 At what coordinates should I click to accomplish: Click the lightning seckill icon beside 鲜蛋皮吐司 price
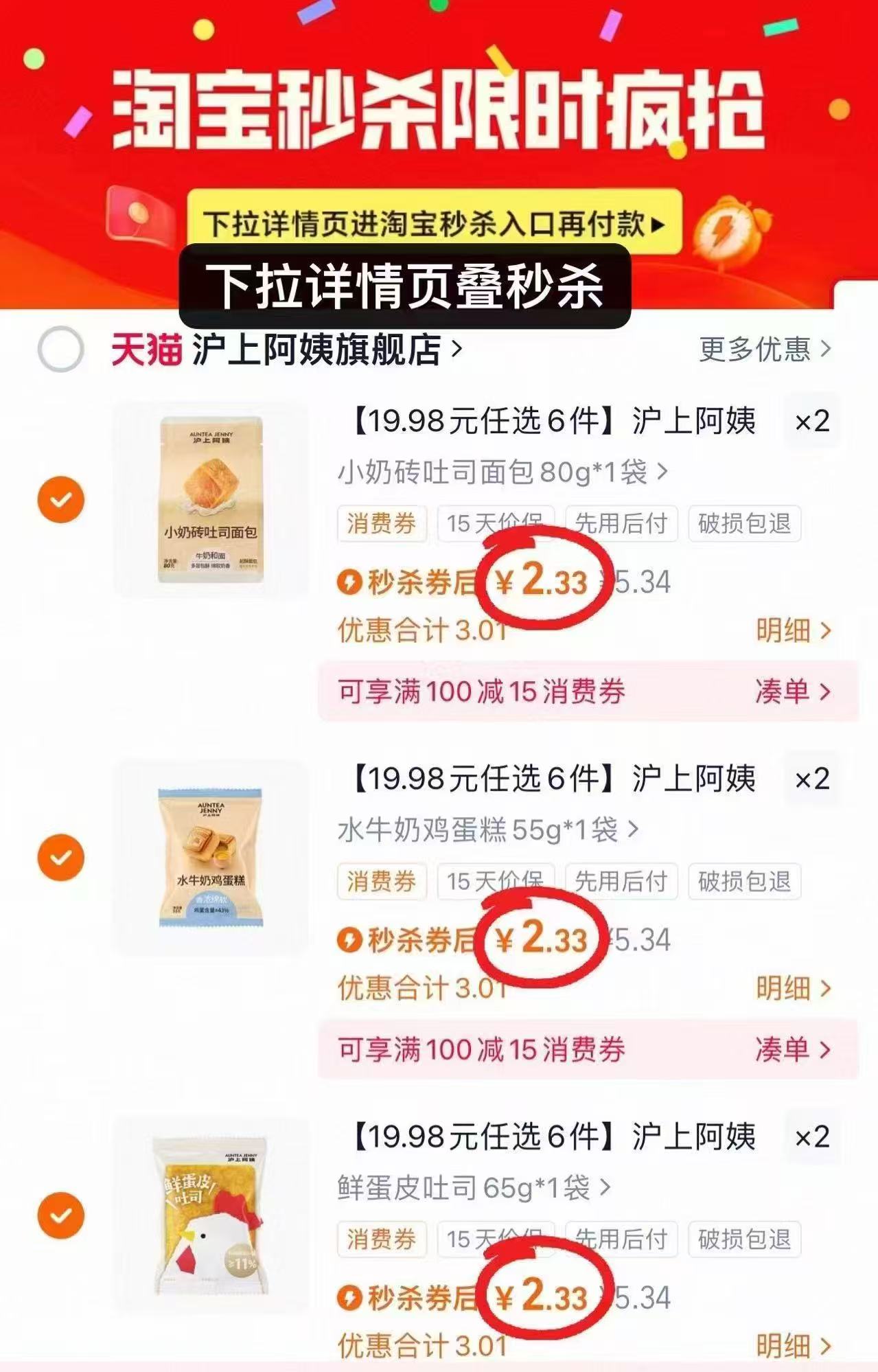point(350,1295)
